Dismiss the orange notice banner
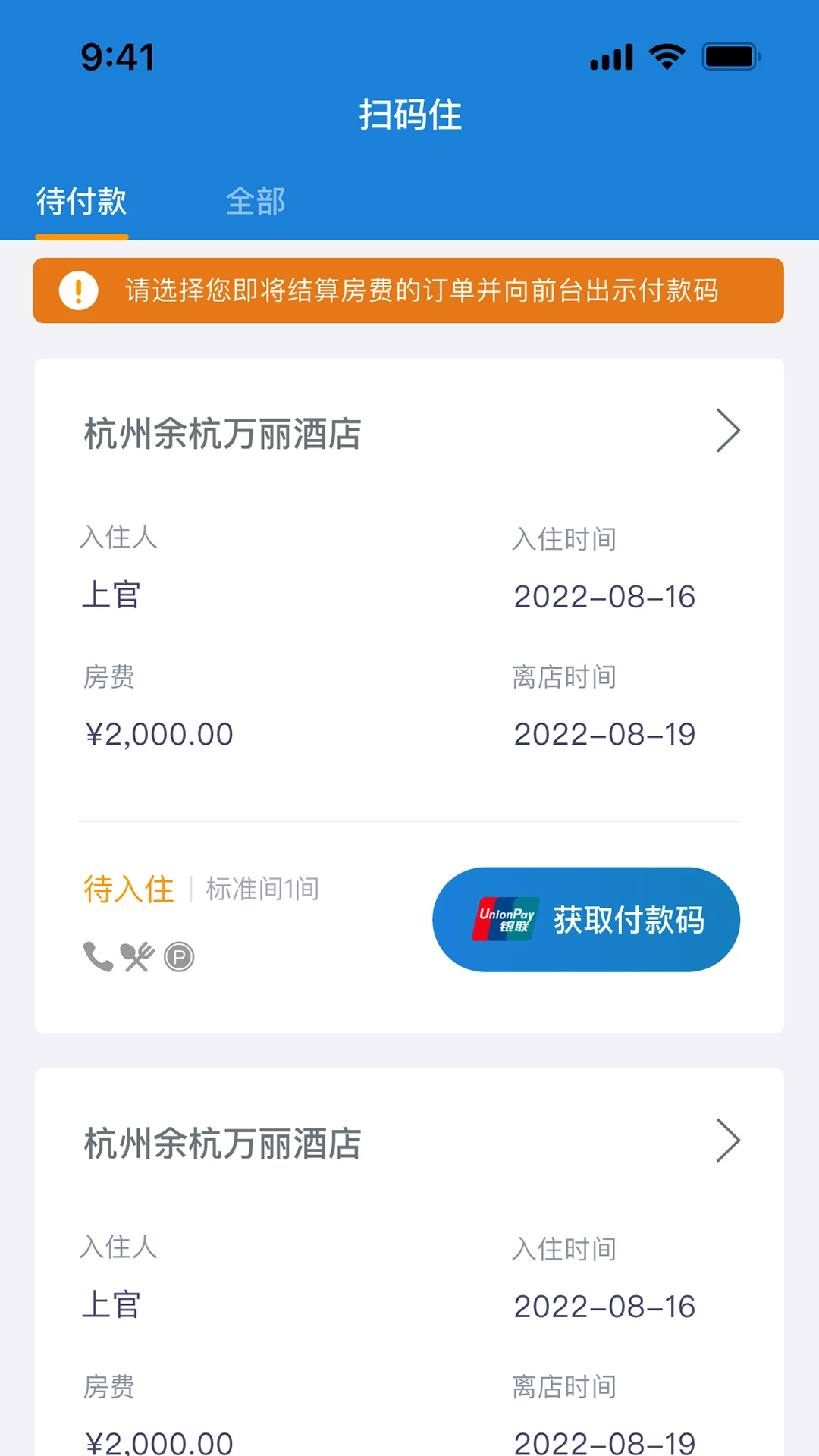 [x=409, y=290]
